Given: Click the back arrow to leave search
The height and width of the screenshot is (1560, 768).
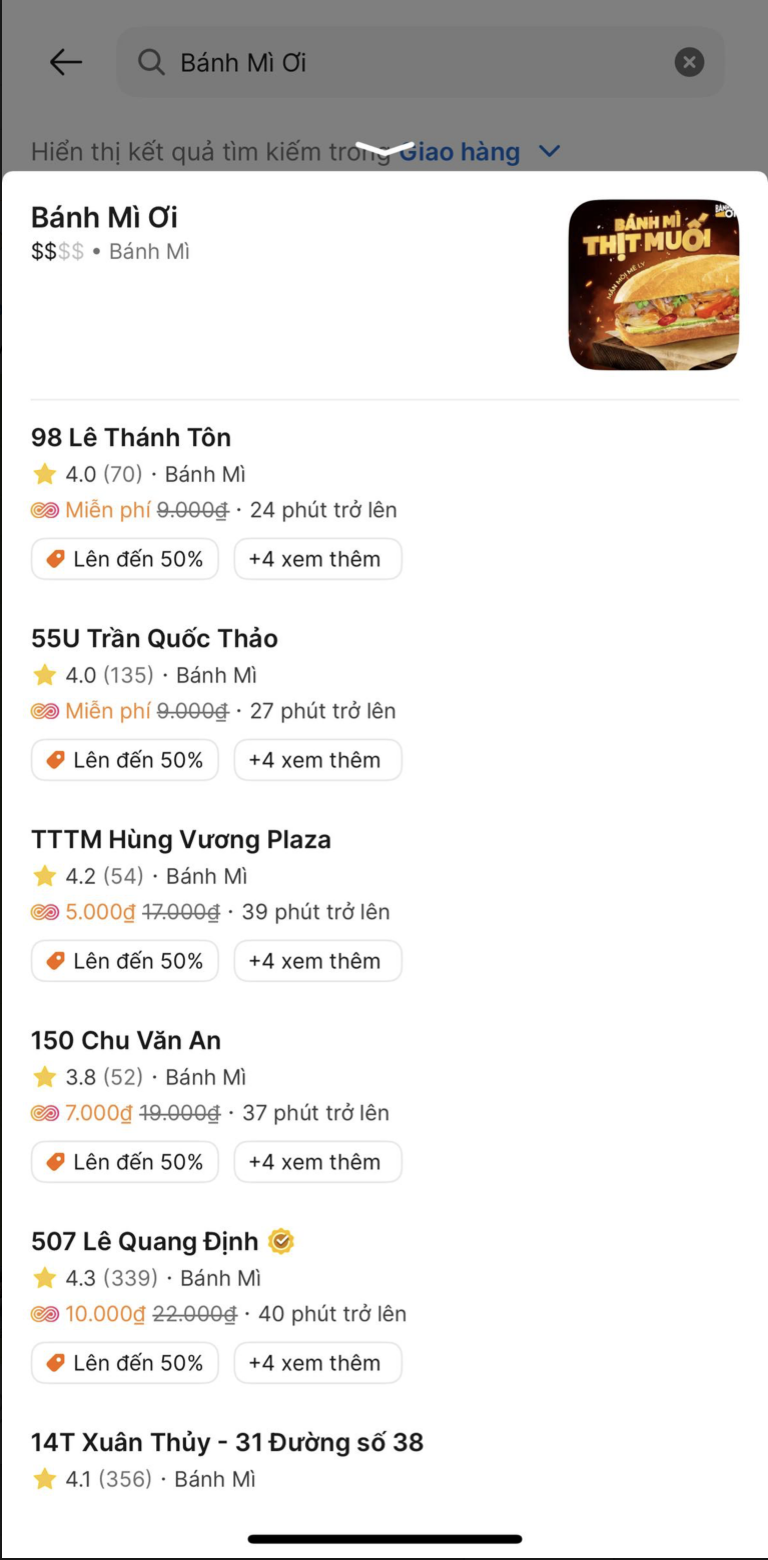Looking at the screenshot, I should point(66,62).
